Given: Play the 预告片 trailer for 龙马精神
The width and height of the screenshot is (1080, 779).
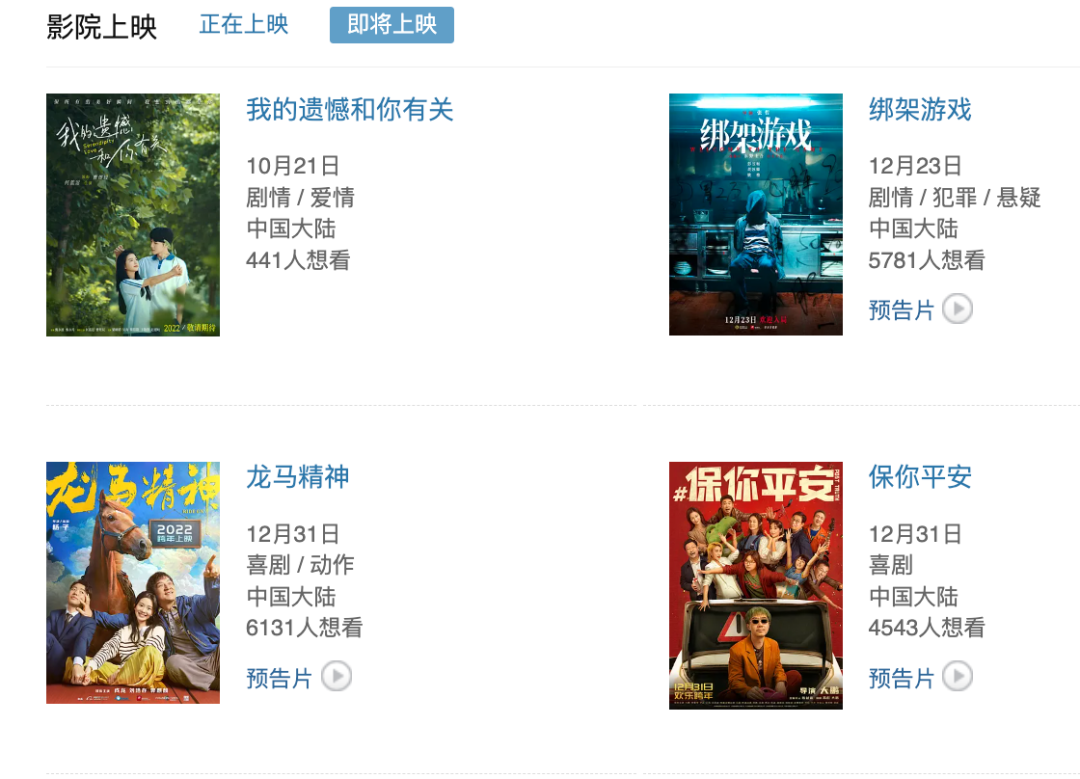Looking at the screenshot, I should pyautogui.click(x=298, y=678).
